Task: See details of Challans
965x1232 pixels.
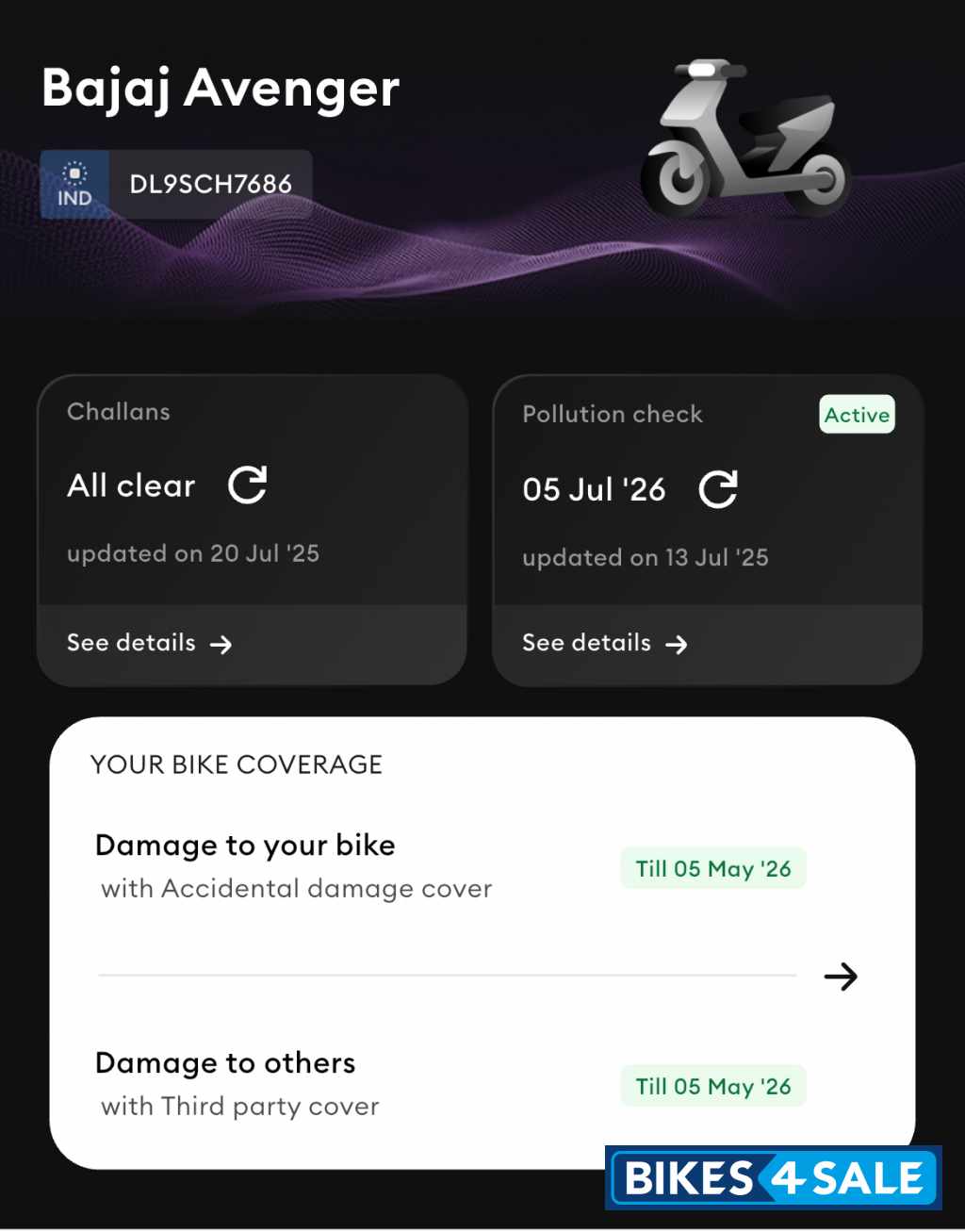Action: click(x=149, y=644)
